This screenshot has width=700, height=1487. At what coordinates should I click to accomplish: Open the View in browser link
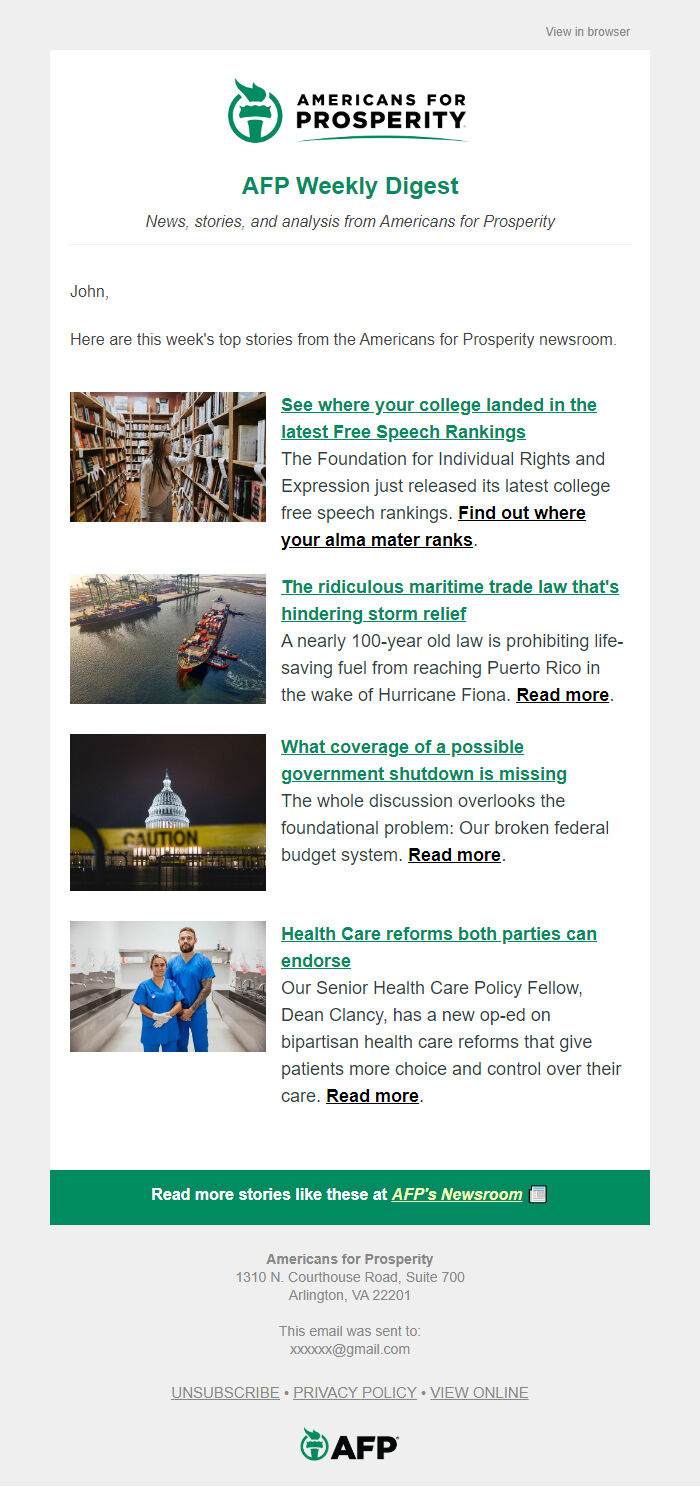coord(587,32)
